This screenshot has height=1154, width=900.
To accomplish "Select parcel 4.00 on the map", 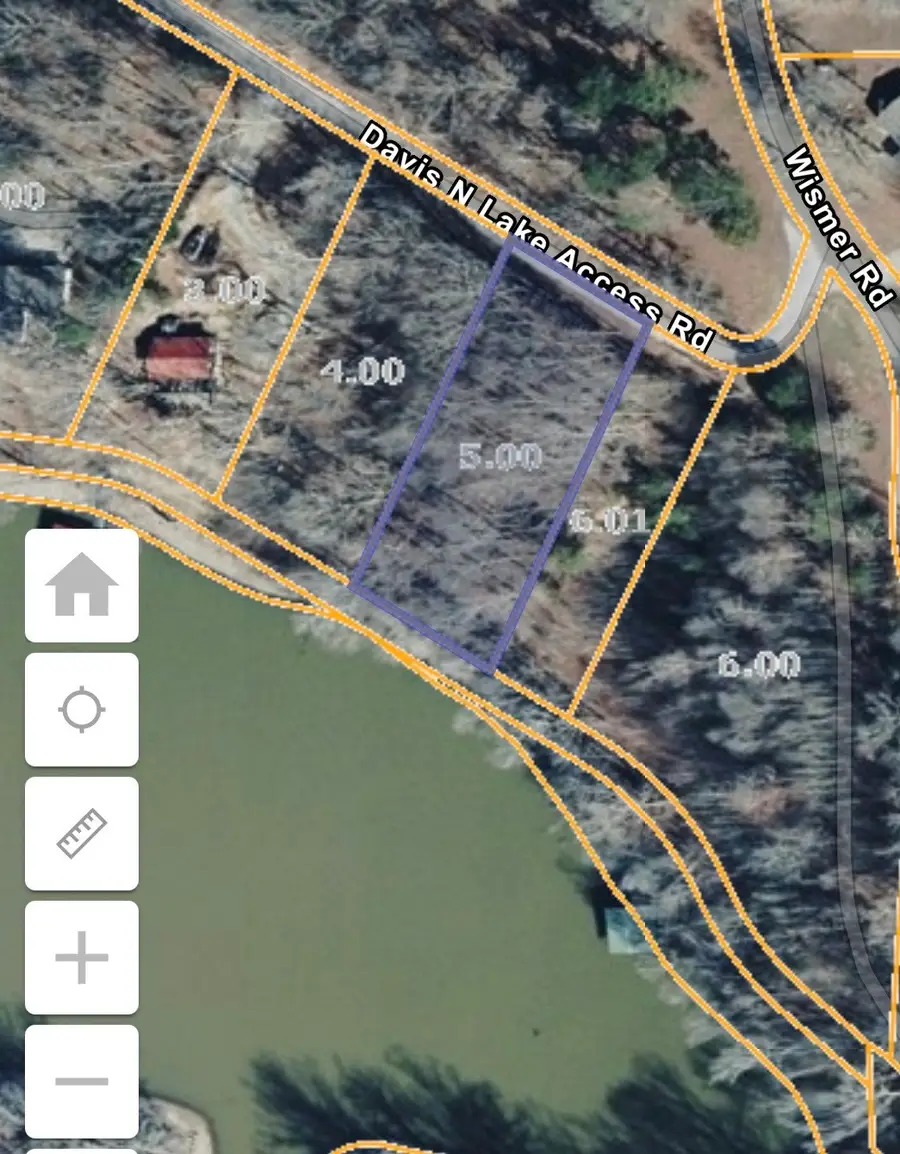I will coord(360,370).
